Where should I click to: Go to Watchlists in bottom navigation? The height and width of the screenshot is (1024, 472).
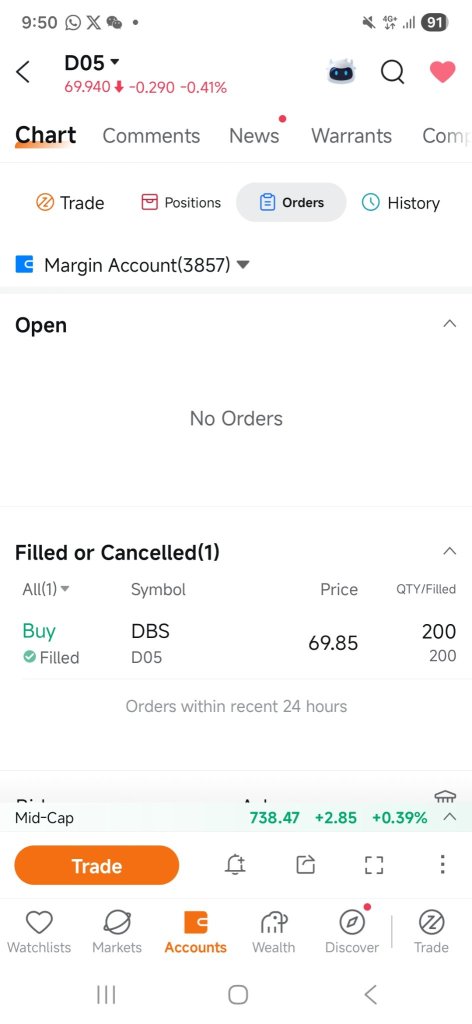(39, 933)
